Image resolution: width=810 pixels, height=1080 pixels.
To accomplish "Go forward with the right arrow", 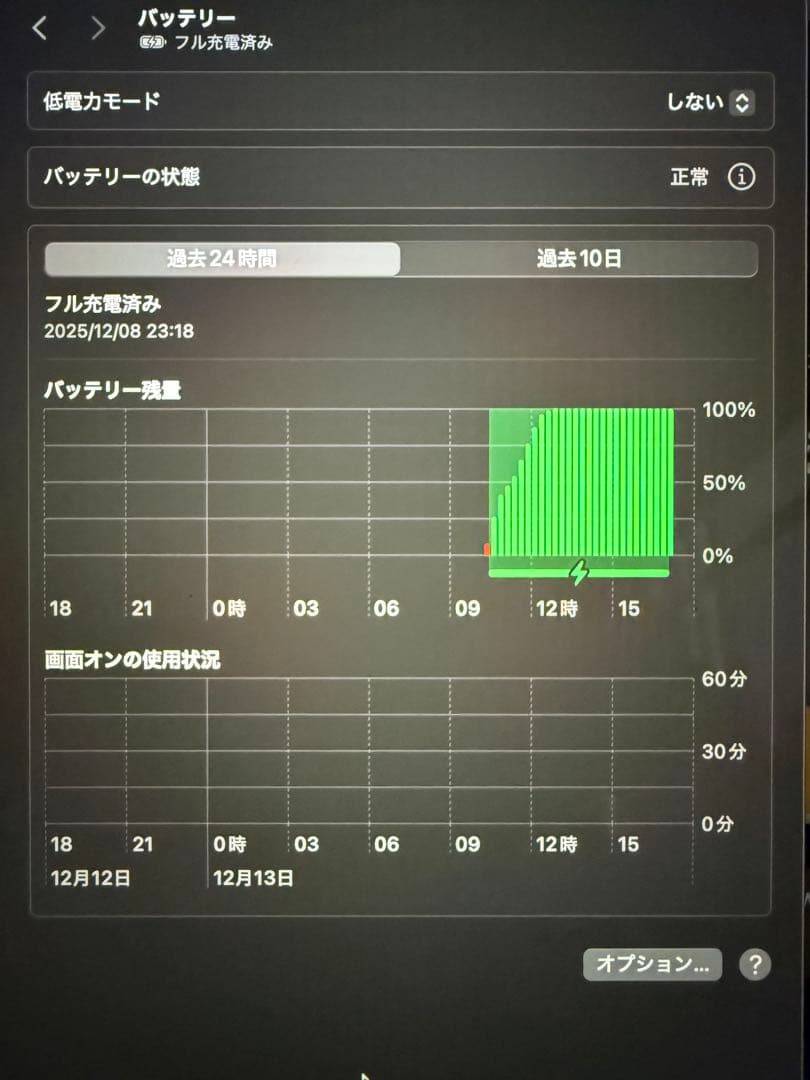I will click(97, 29).
